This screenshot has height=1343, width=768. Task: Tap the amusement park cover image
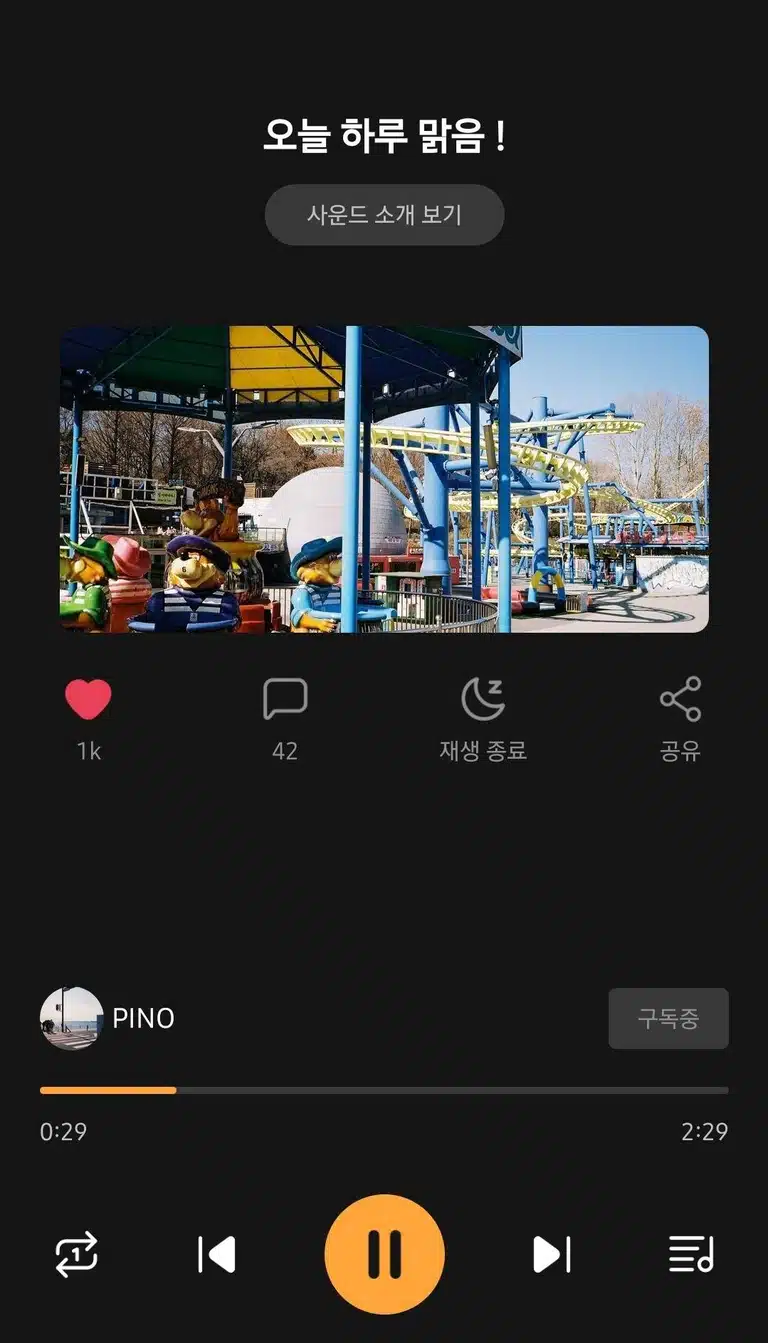(384, 479)
